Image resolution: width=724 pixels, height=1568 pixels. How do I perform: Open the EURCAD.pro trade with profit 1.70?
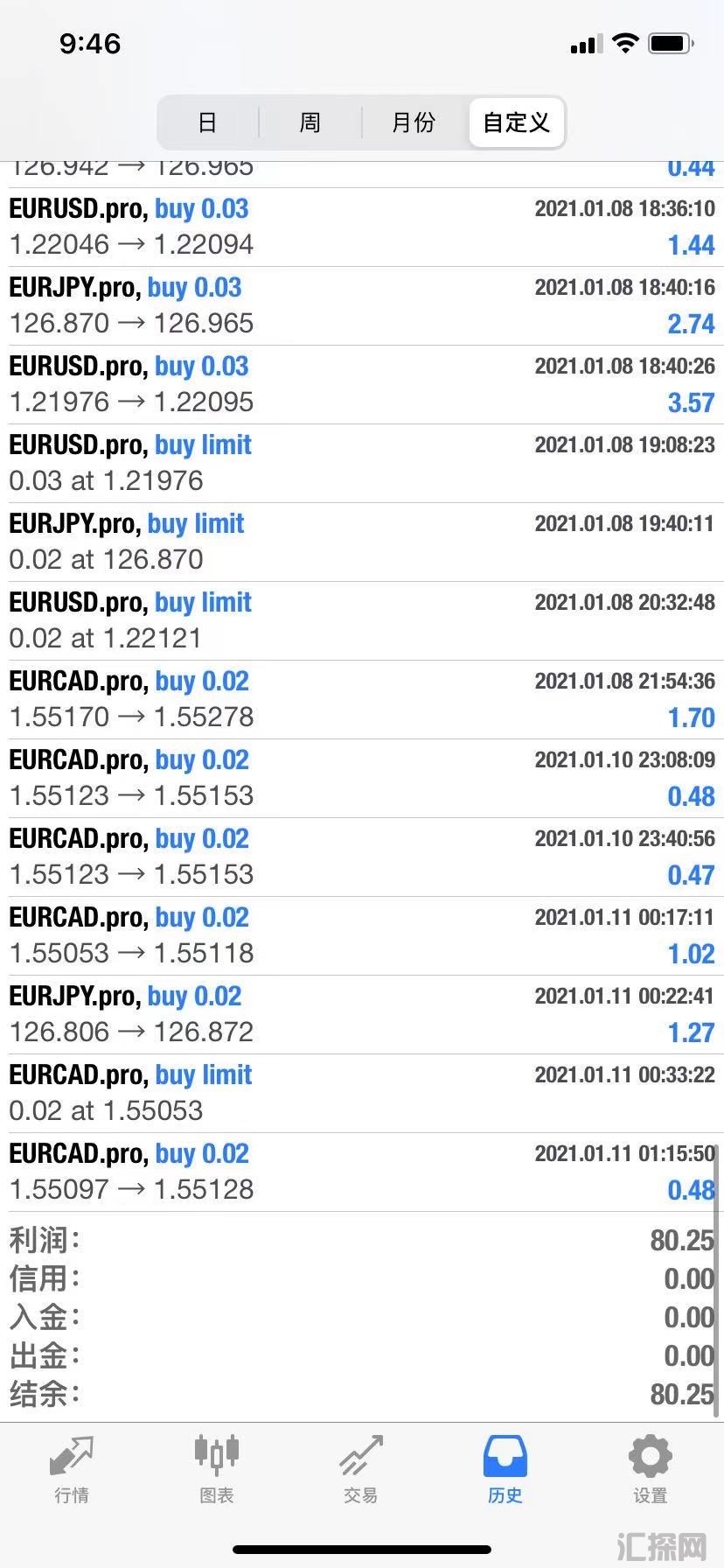point(362,700)
